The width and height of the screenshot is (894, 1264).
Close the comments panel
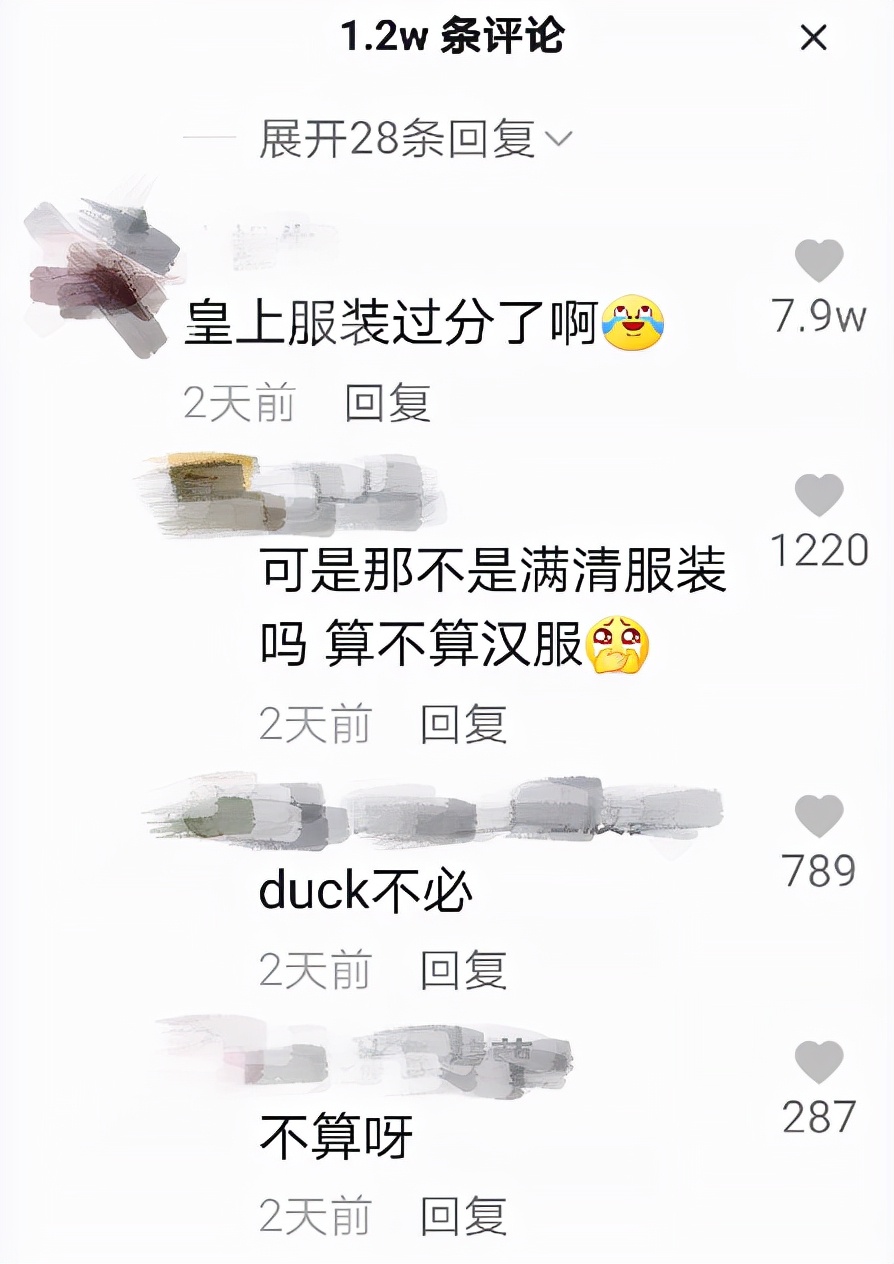[815, 35]
